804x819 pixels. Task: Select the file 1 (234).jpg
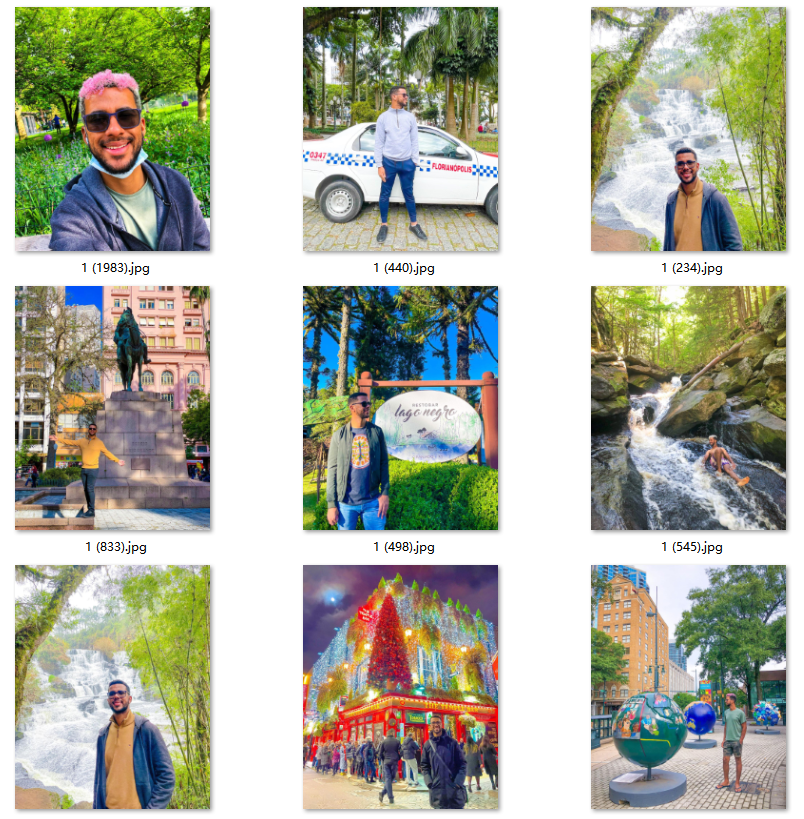[x=688, y=129]
